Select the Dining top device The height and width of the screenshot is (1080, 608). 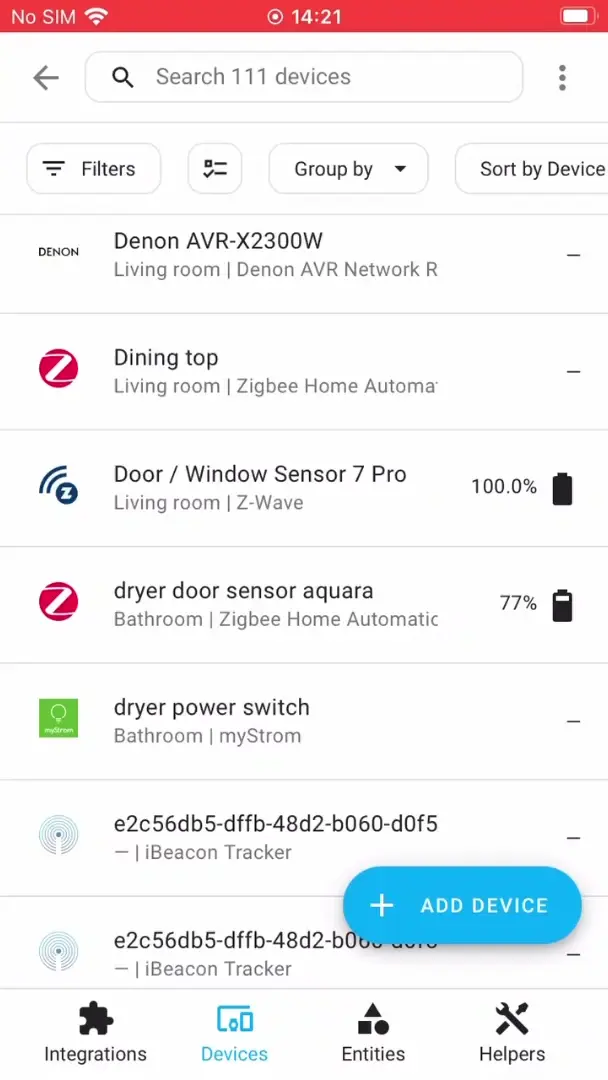275,371
